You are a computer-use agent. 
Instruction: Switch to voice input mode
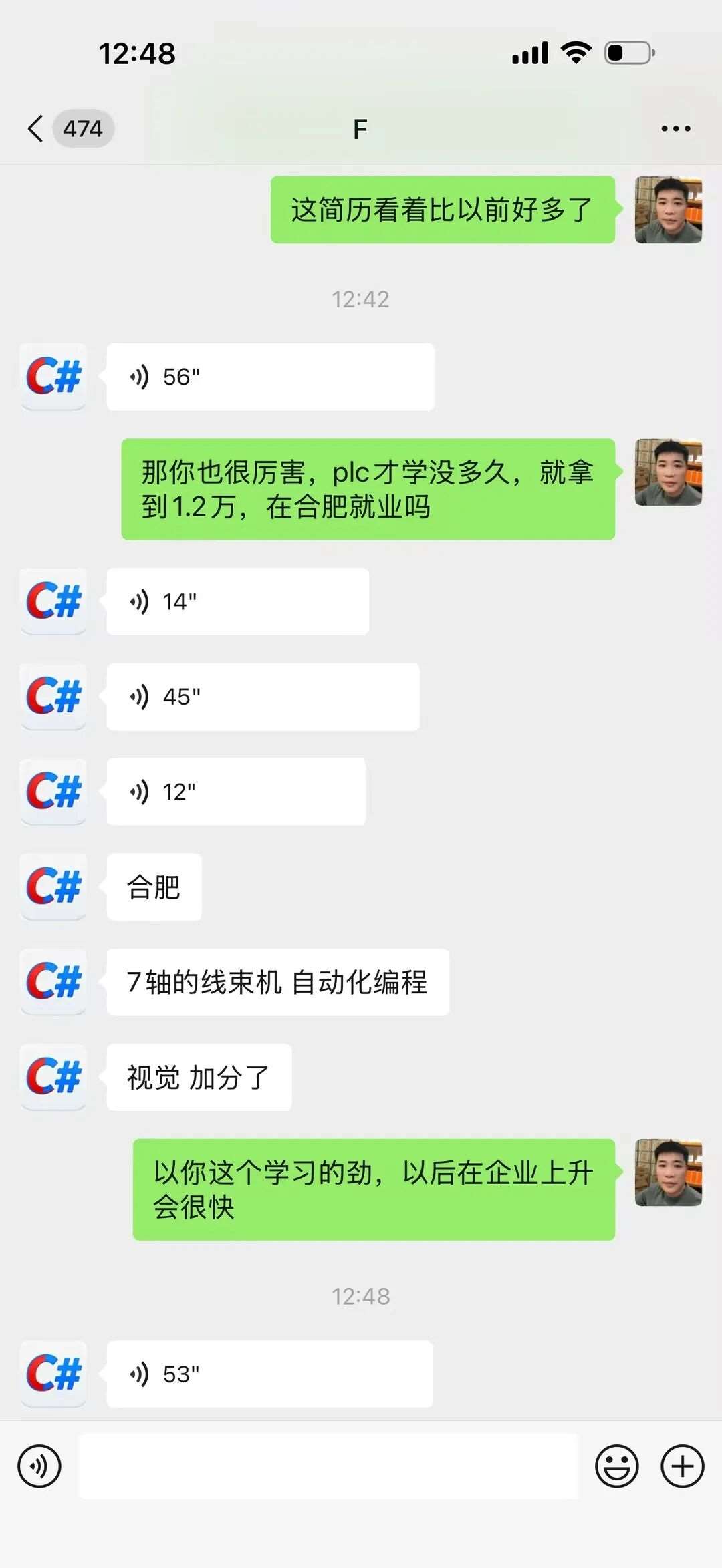pos(39,1466)
